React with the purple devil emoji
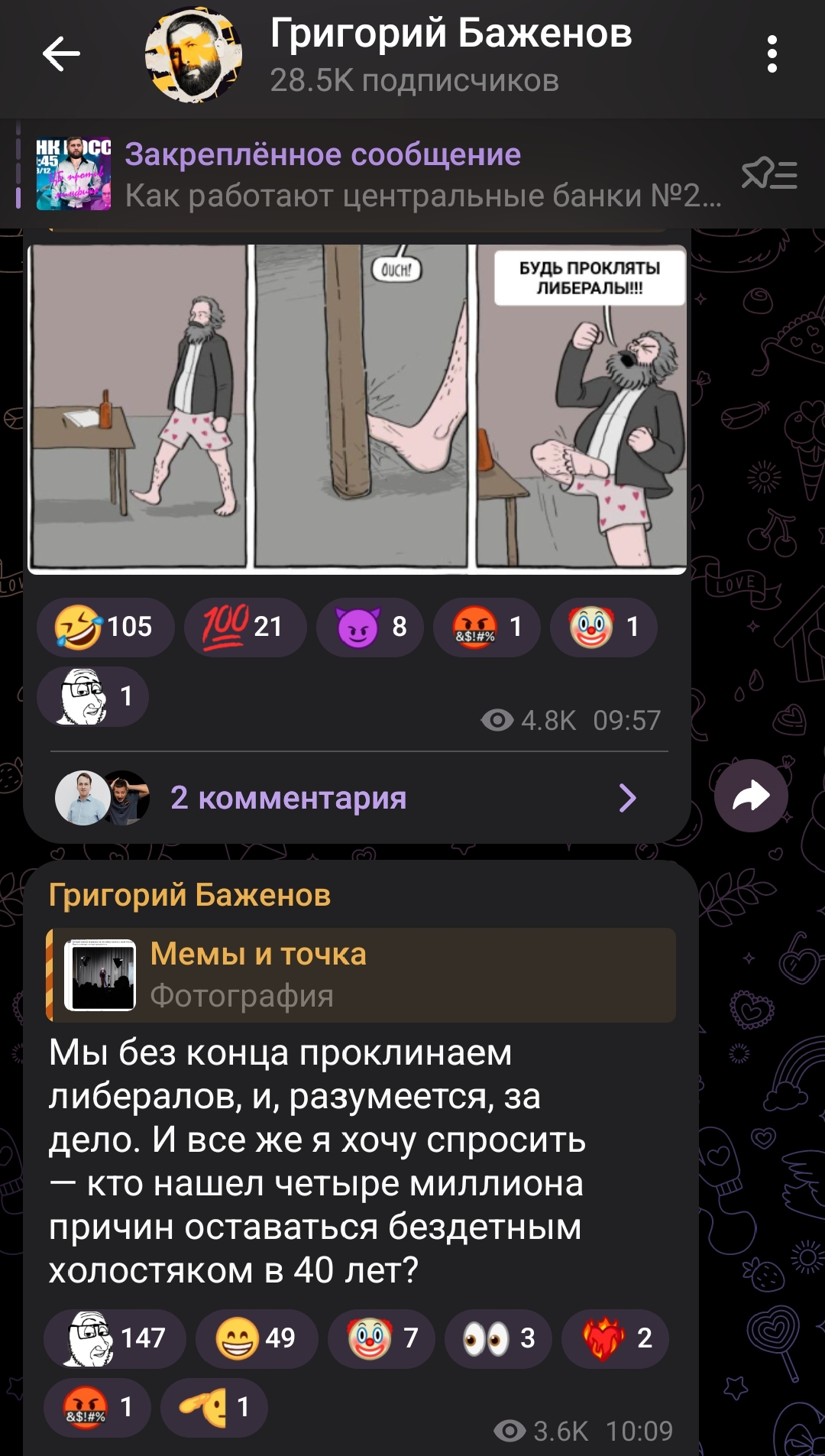Screen dimensions: 825x1456 click(x=370, y=627)
